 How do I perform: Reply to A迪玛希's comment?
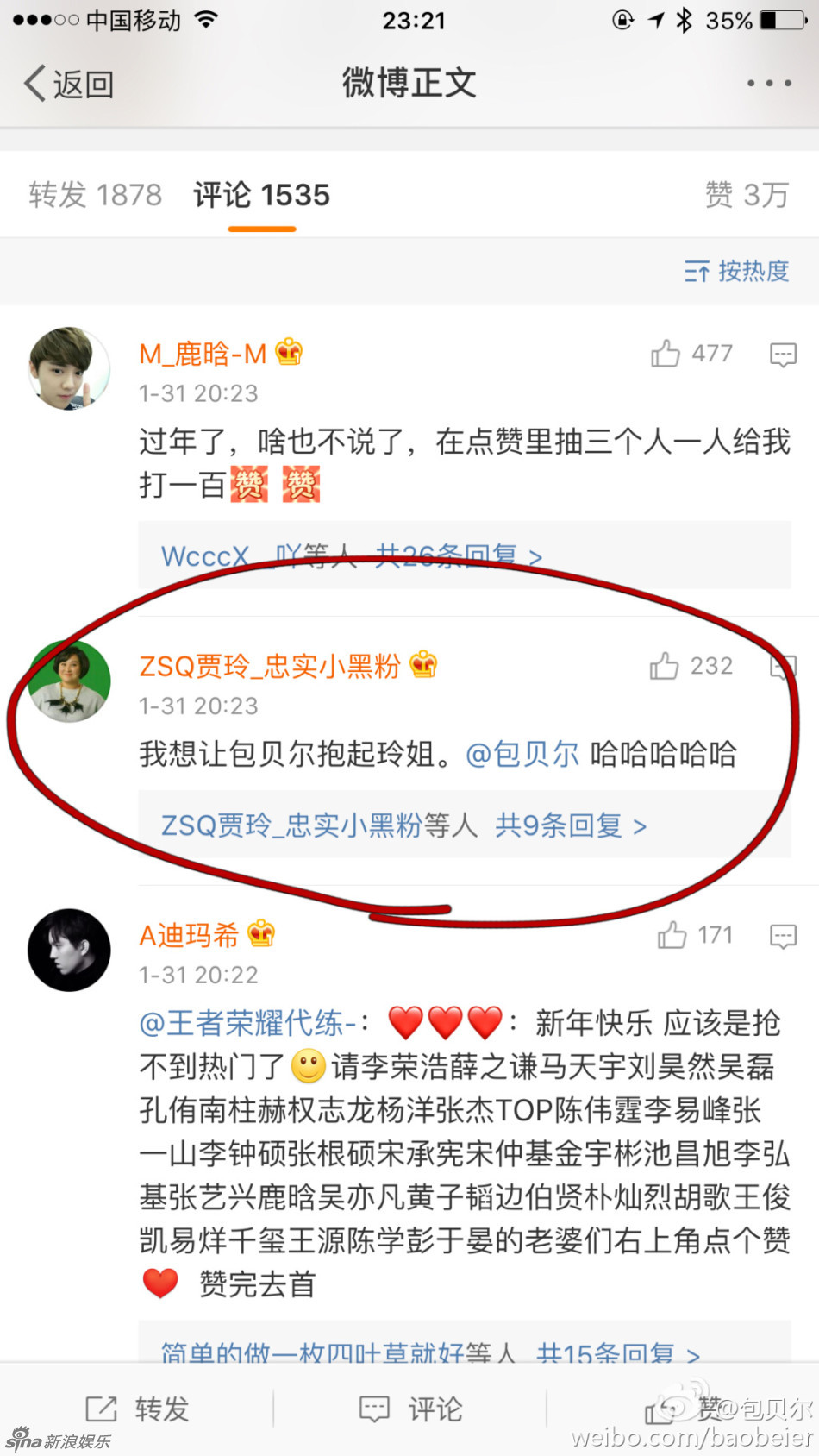[x=782, y=936]
